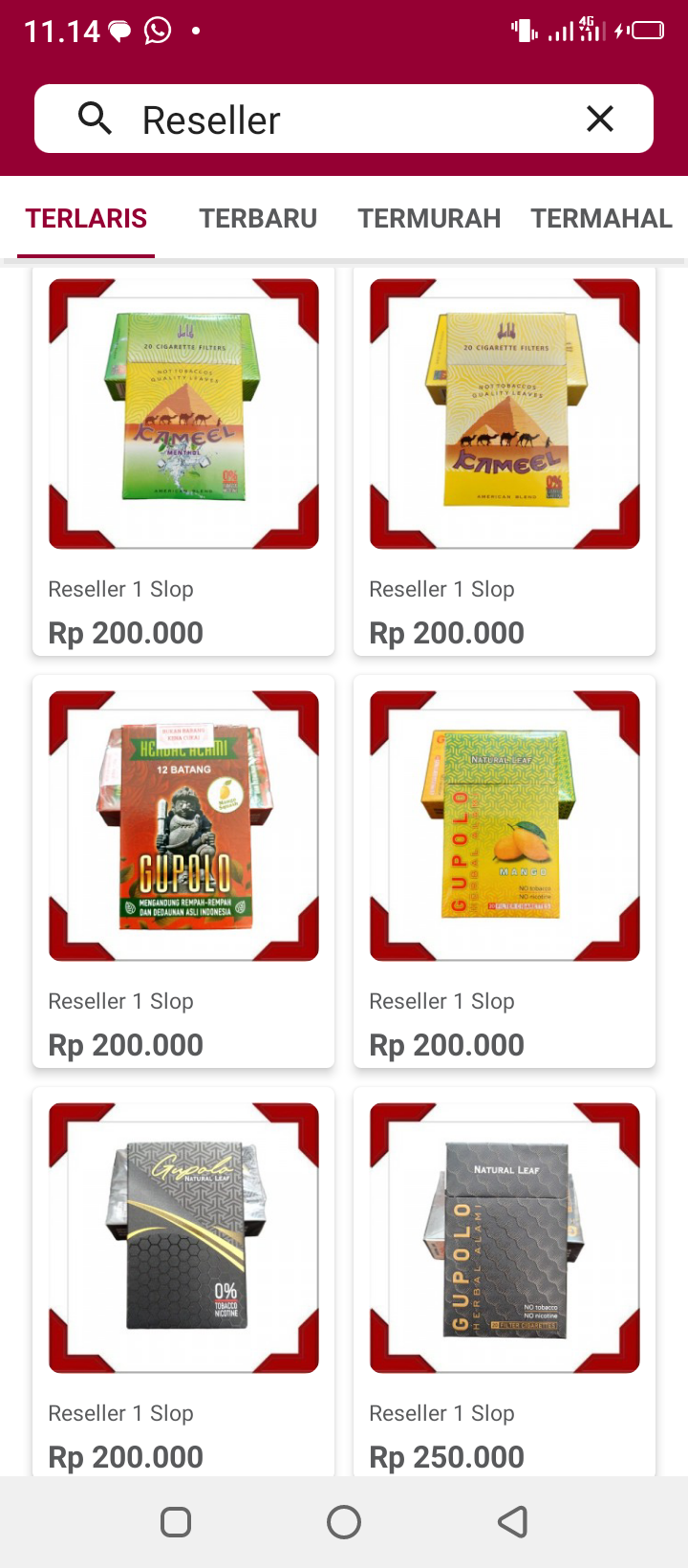The image size is (688, 1568).
Task: Open the TERMAHAL tab
Action: click(601, 219)
